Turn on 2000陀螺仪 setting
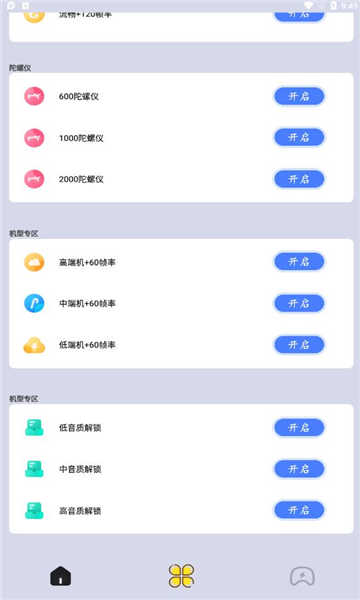Image resolution: width=360 pixels, height=600 pixels. click(x=299, y=179)
